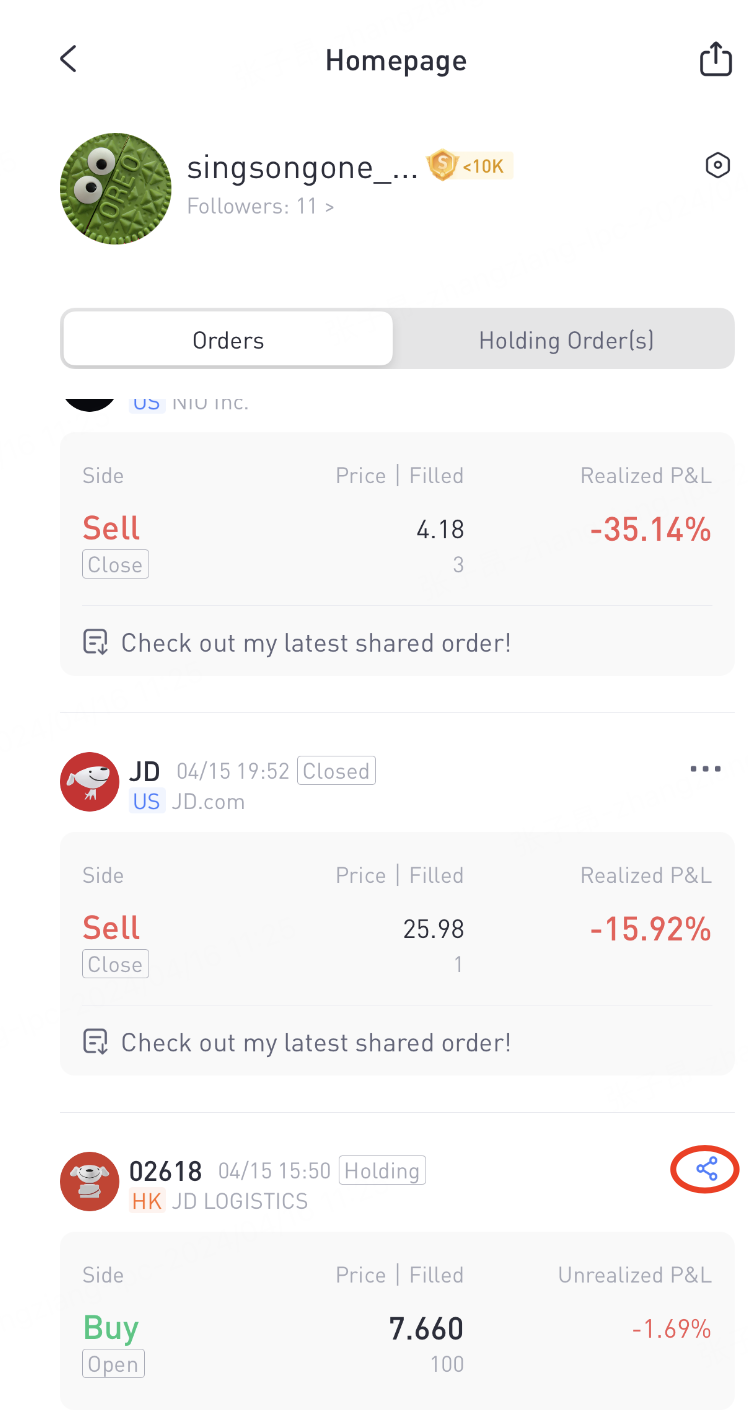Open the singsongone profile avatar

(116, 188)
